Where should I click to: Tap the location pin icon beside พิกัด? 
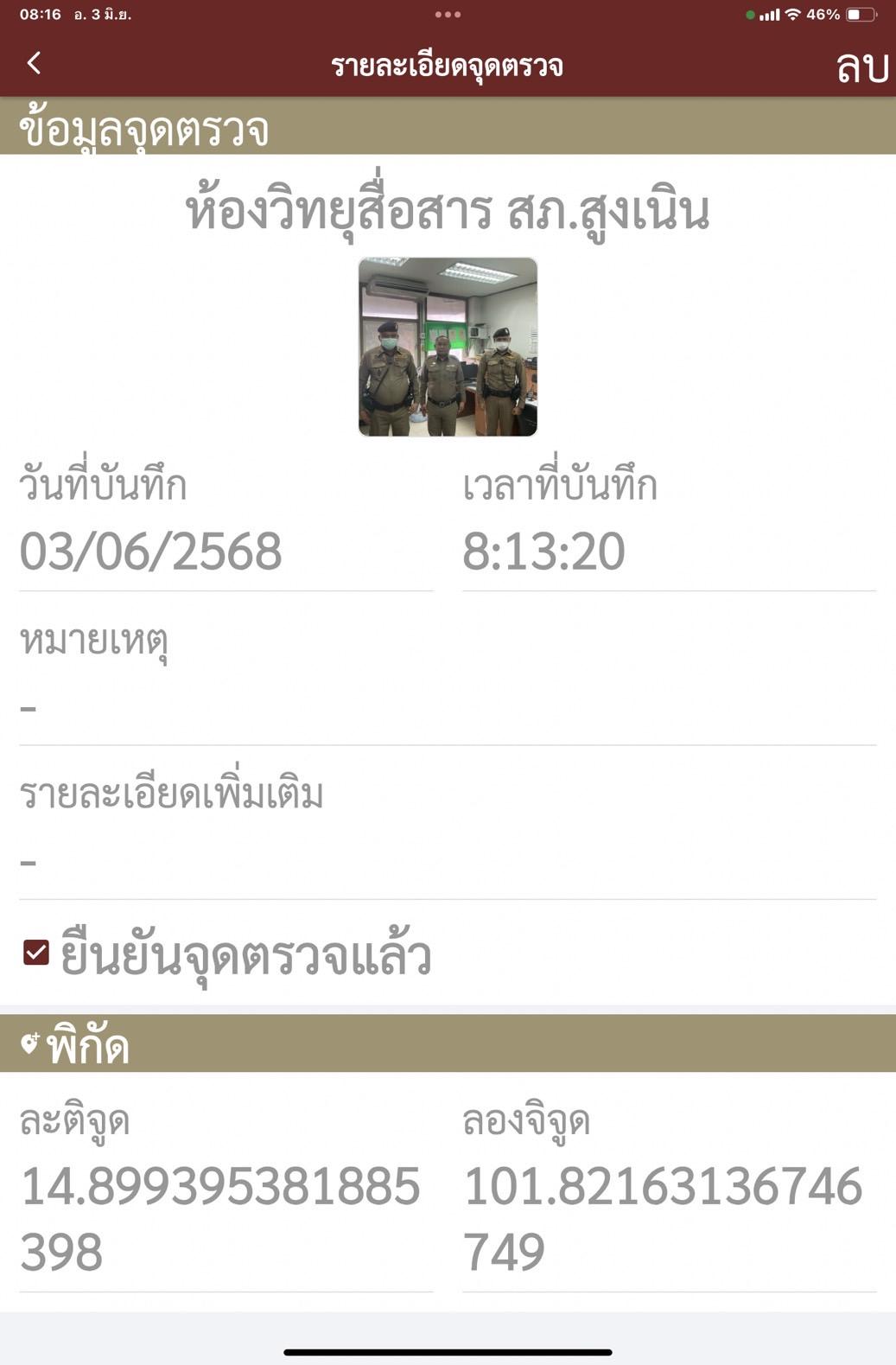coord(30,1043)
